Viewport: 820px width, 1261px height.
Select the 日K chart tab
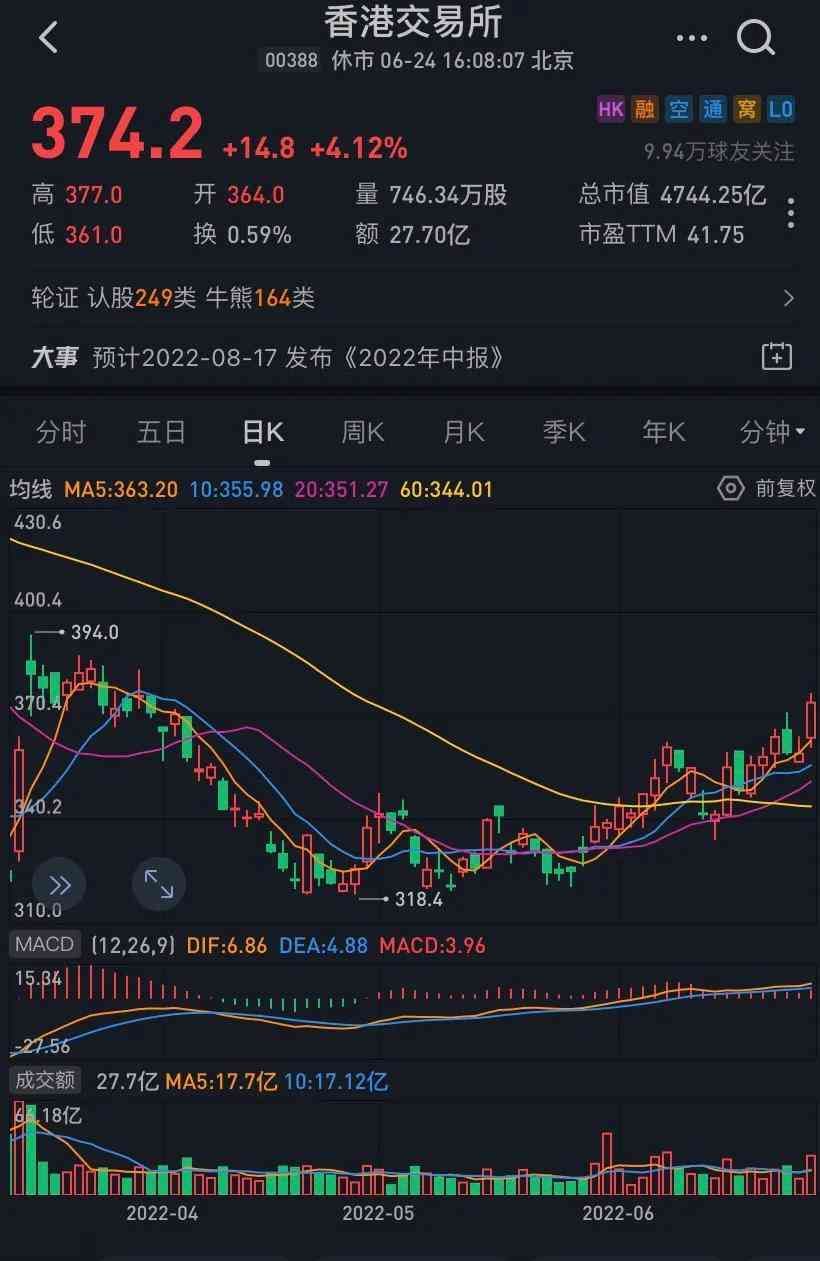(x=262, y=432)
